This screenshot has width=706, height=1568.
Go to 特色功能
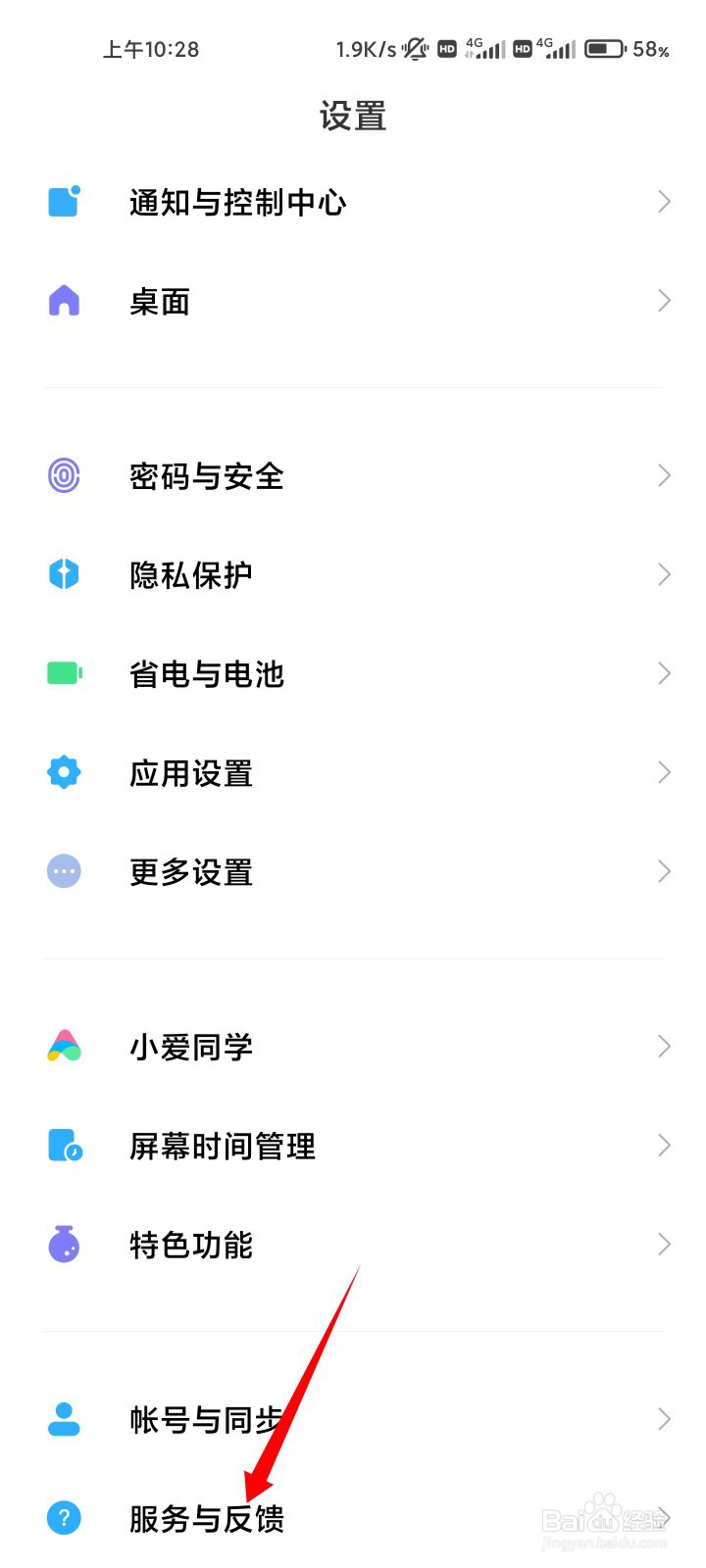(x=353, y=1245)
